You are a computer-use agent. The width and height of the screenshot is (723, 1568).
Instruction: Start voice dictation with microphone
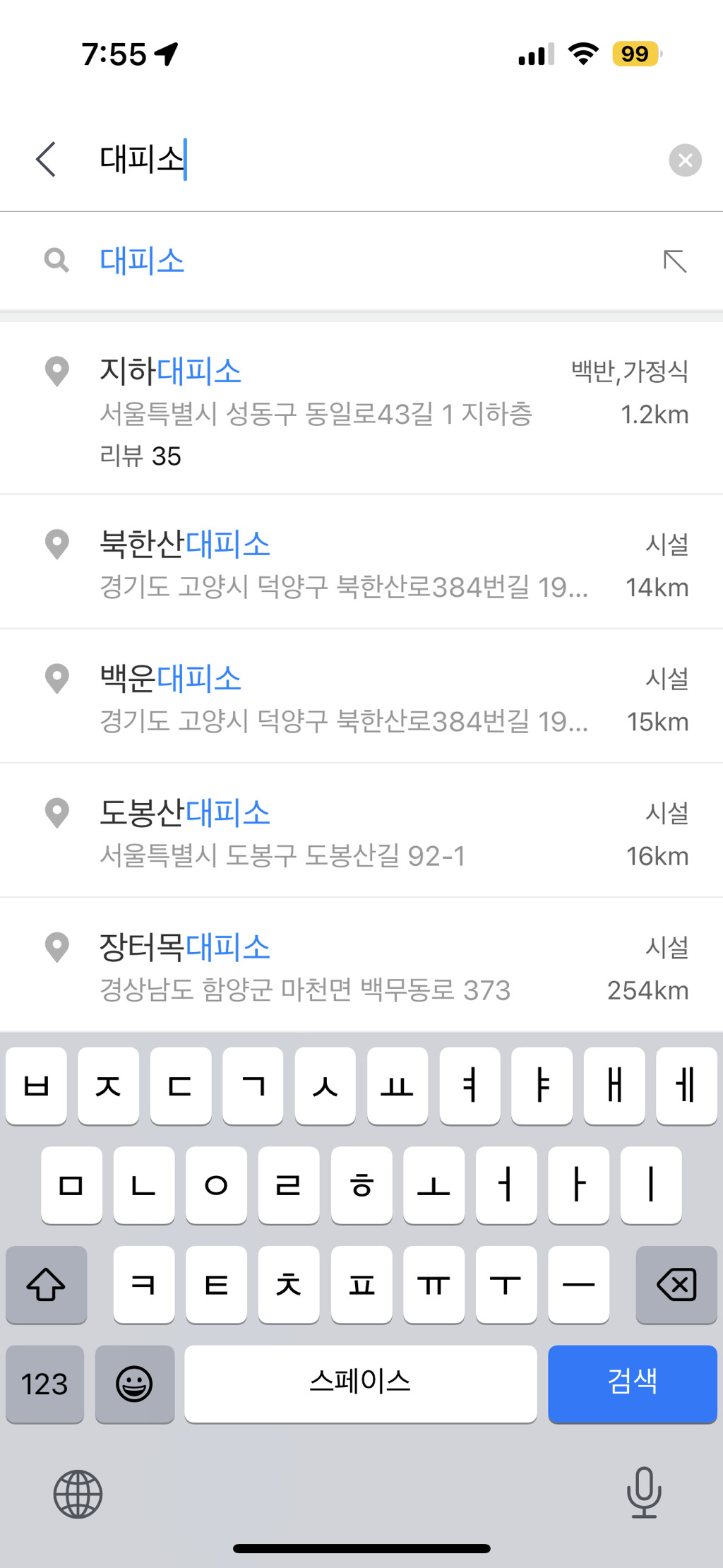click(643, 1492)
